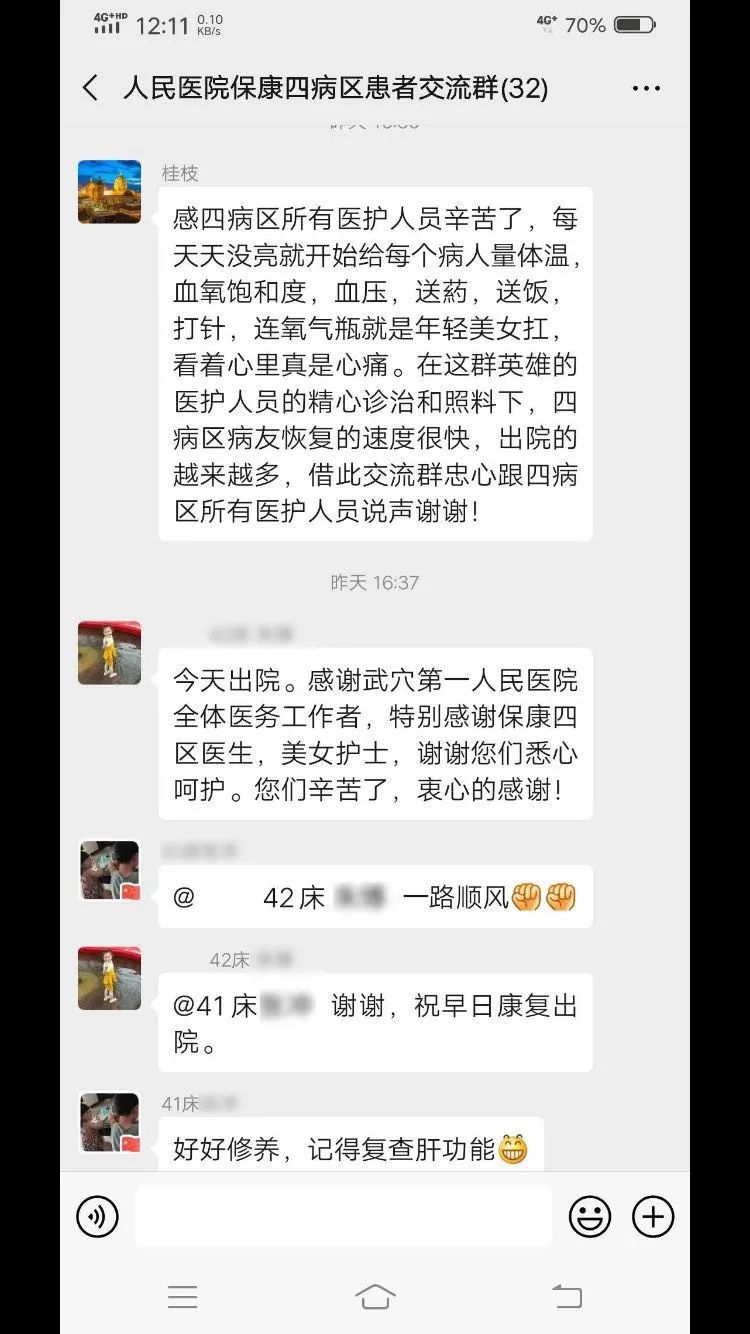
Task: Tap the system home button
Action: click(x=375, y=1297)
